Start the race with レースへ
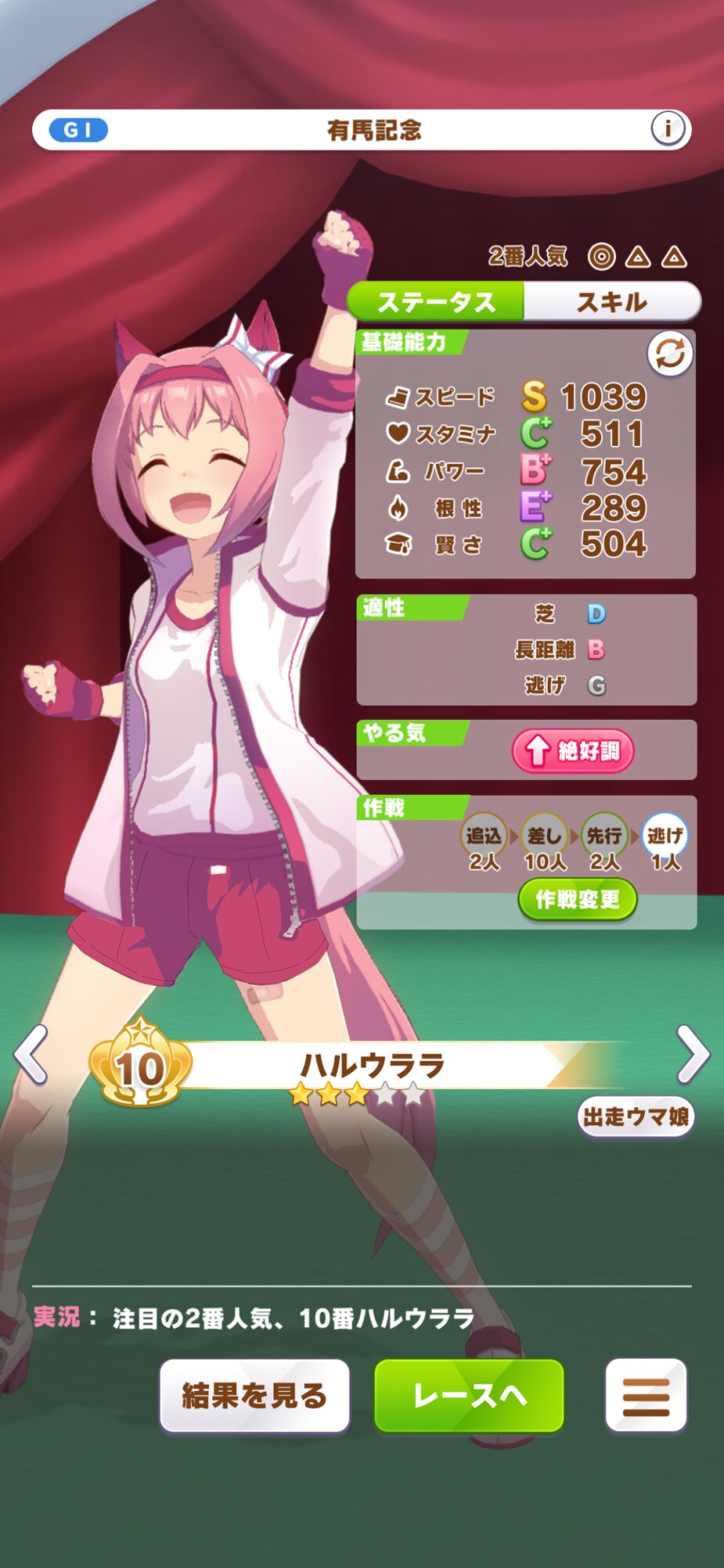This screenshot has height=1568, width=724. [x=469, y=1396]
